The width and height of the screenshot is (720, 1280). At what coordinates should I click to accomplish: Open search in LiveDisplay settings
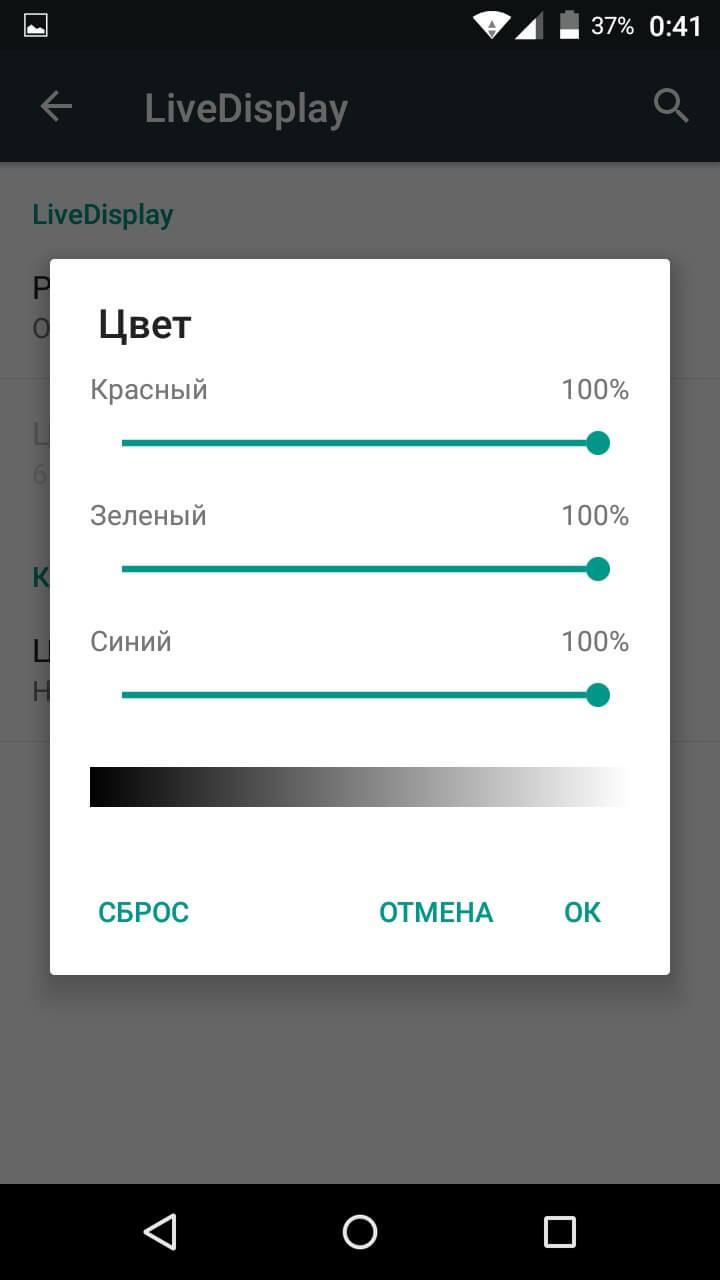coord(668,105)
